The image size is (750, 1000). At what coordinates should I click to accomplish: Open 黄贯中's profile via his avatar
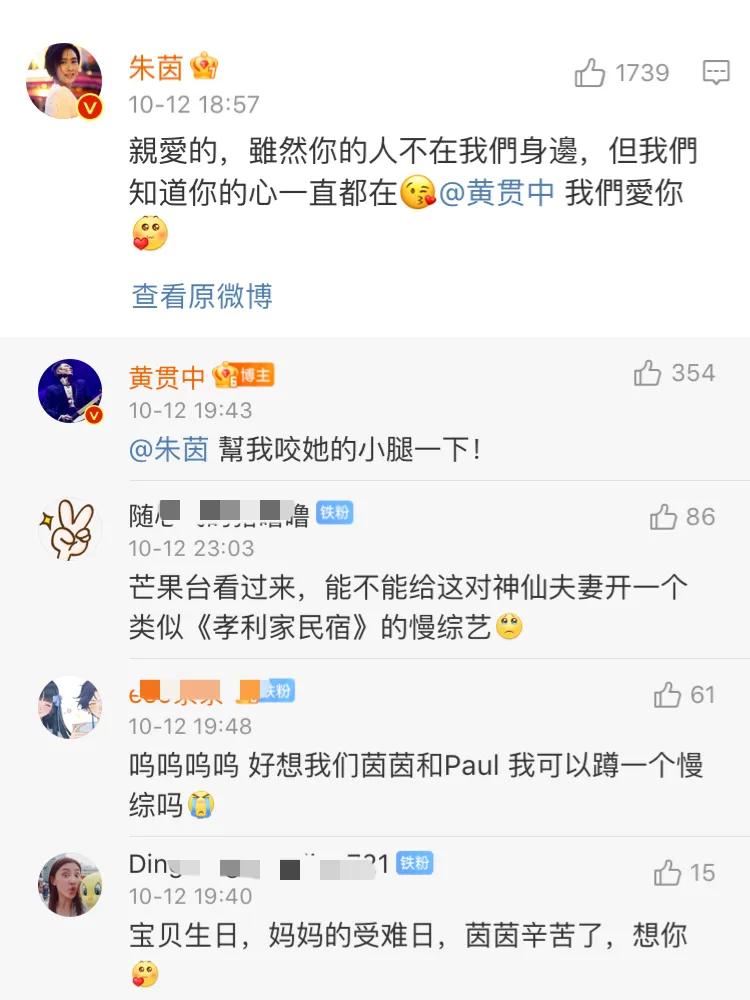[x=68, y=390]
